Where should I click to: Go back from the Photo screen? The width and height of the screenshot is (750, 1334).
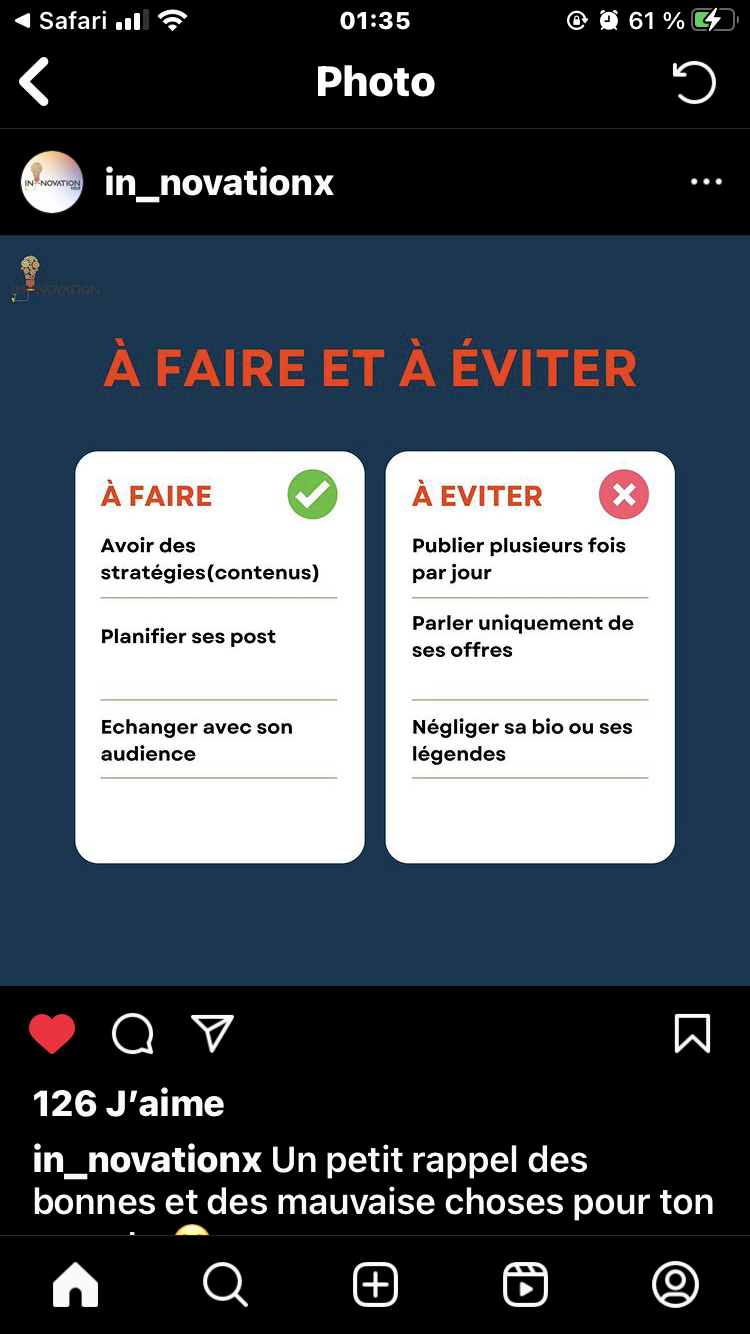[34, 82]
